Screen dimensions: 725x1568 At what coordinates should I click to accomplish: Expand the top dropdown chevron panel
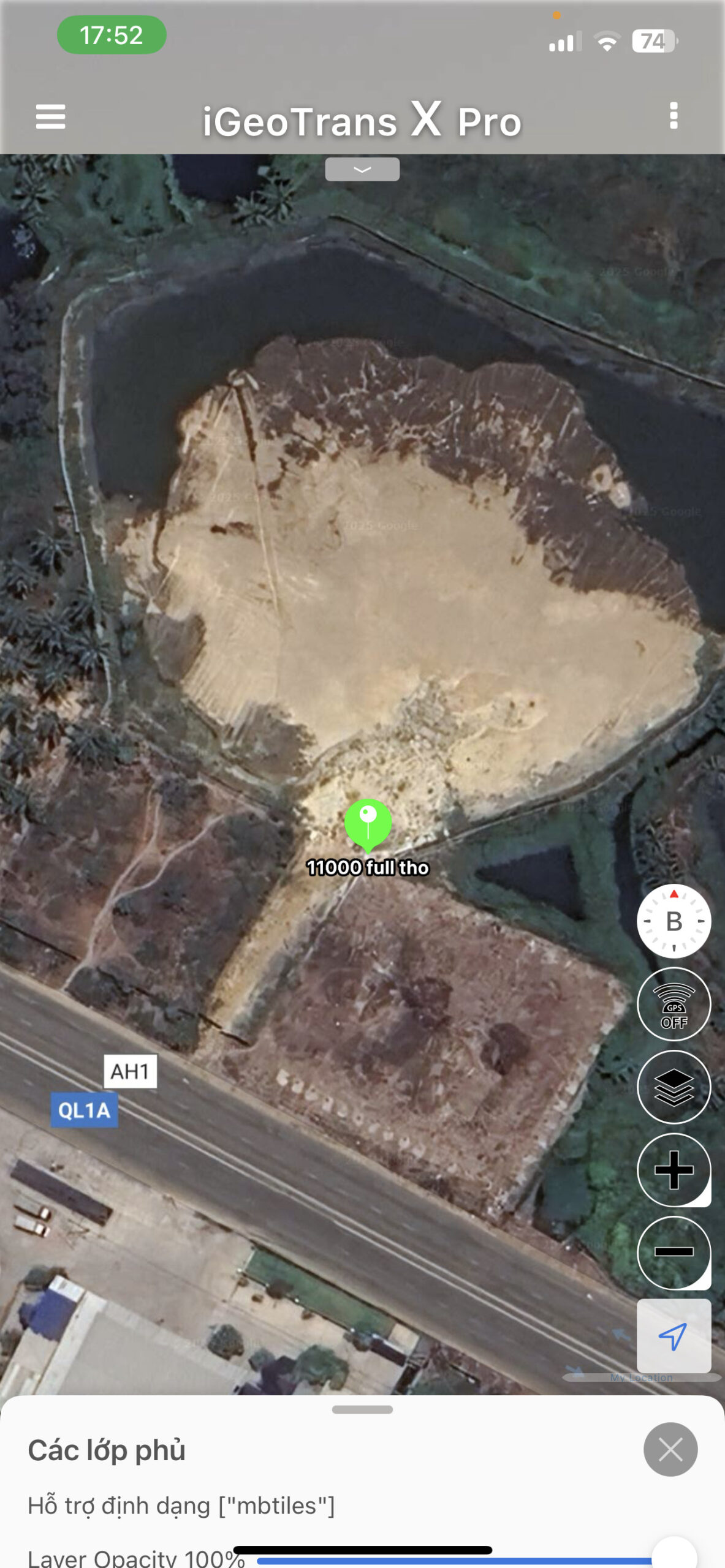point(362,169)
